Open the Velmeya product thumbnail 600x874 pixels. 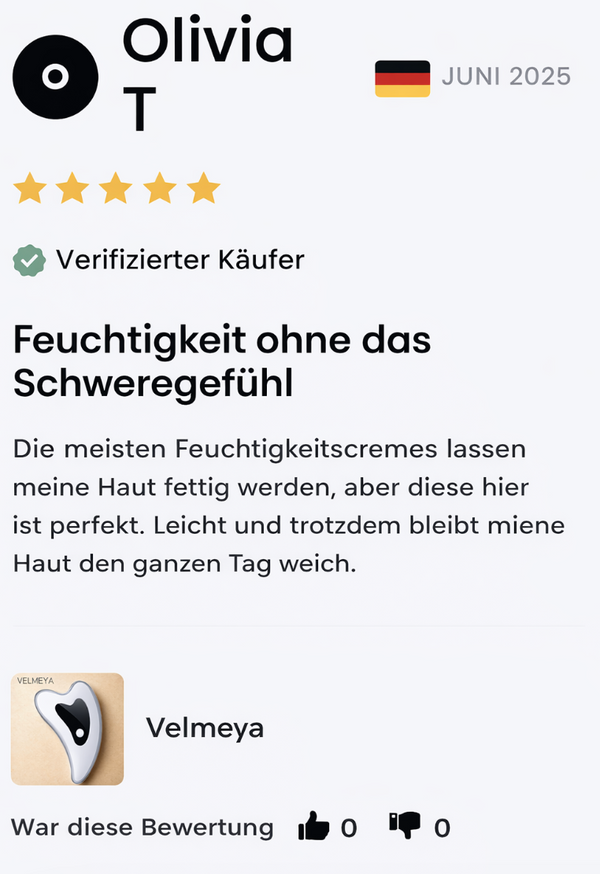tap(67, 729)
